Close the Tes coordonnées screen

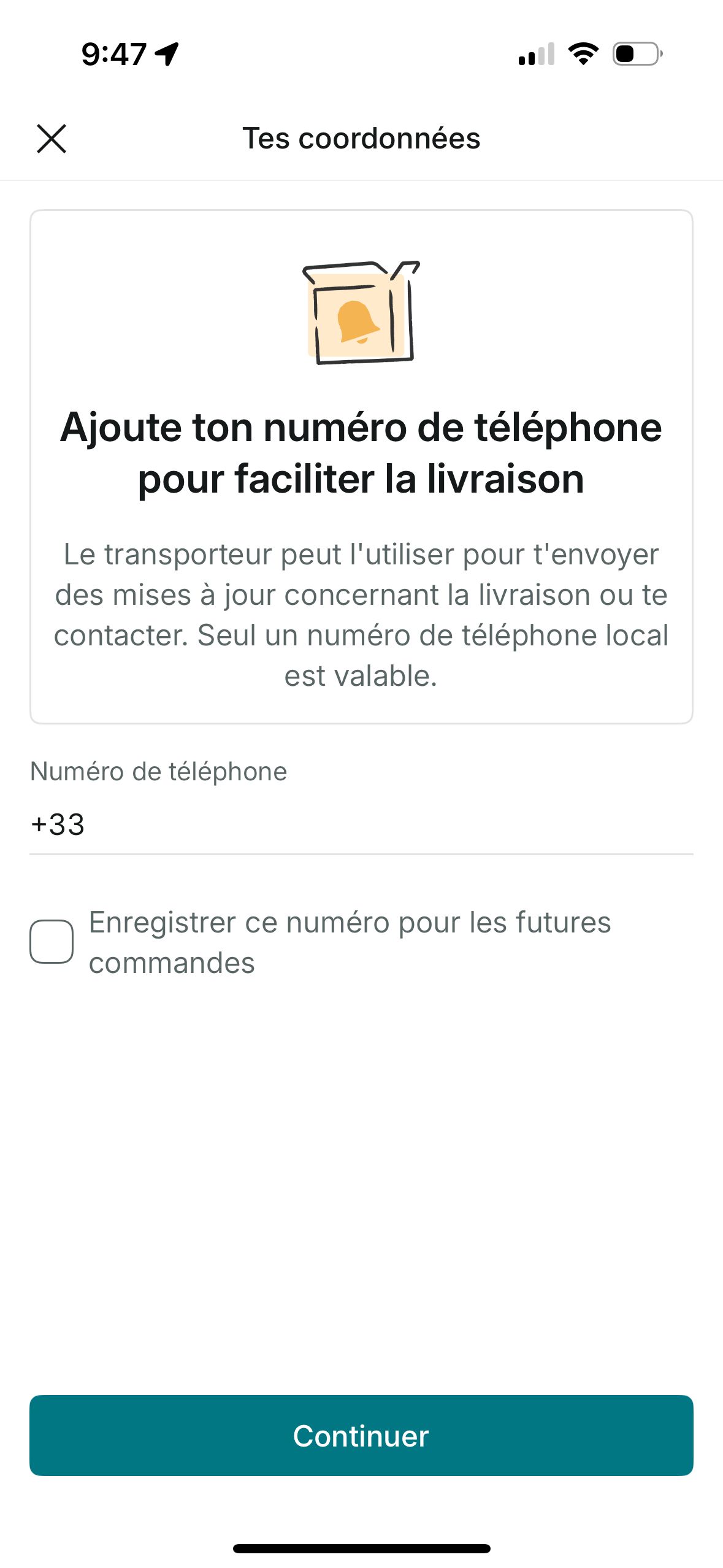point(52,139)
